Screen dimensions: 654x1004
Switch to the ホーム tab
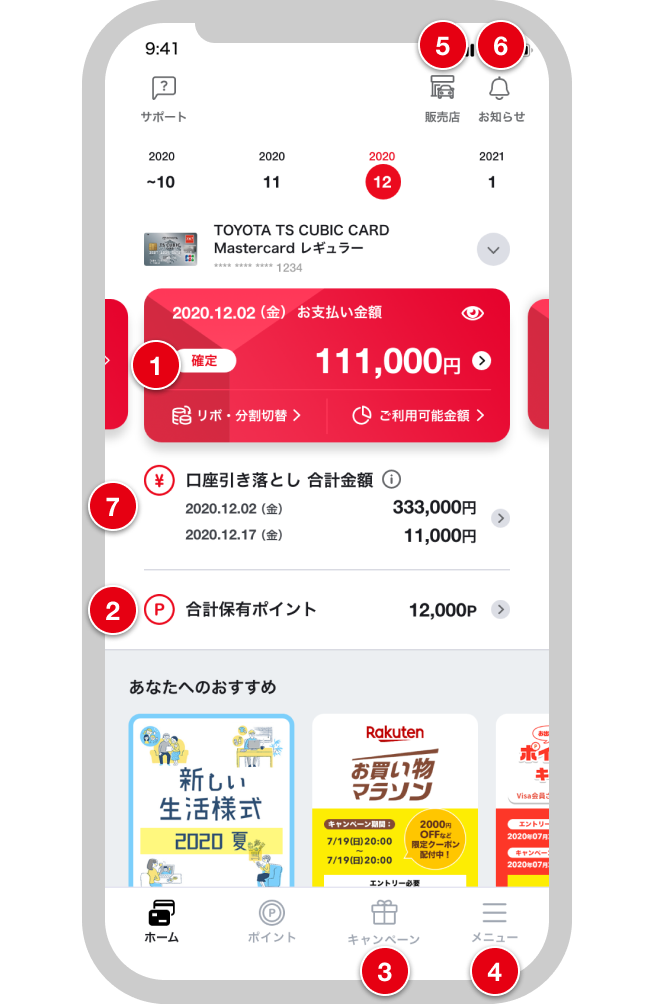pyautogui.click(x=161, y=922)
